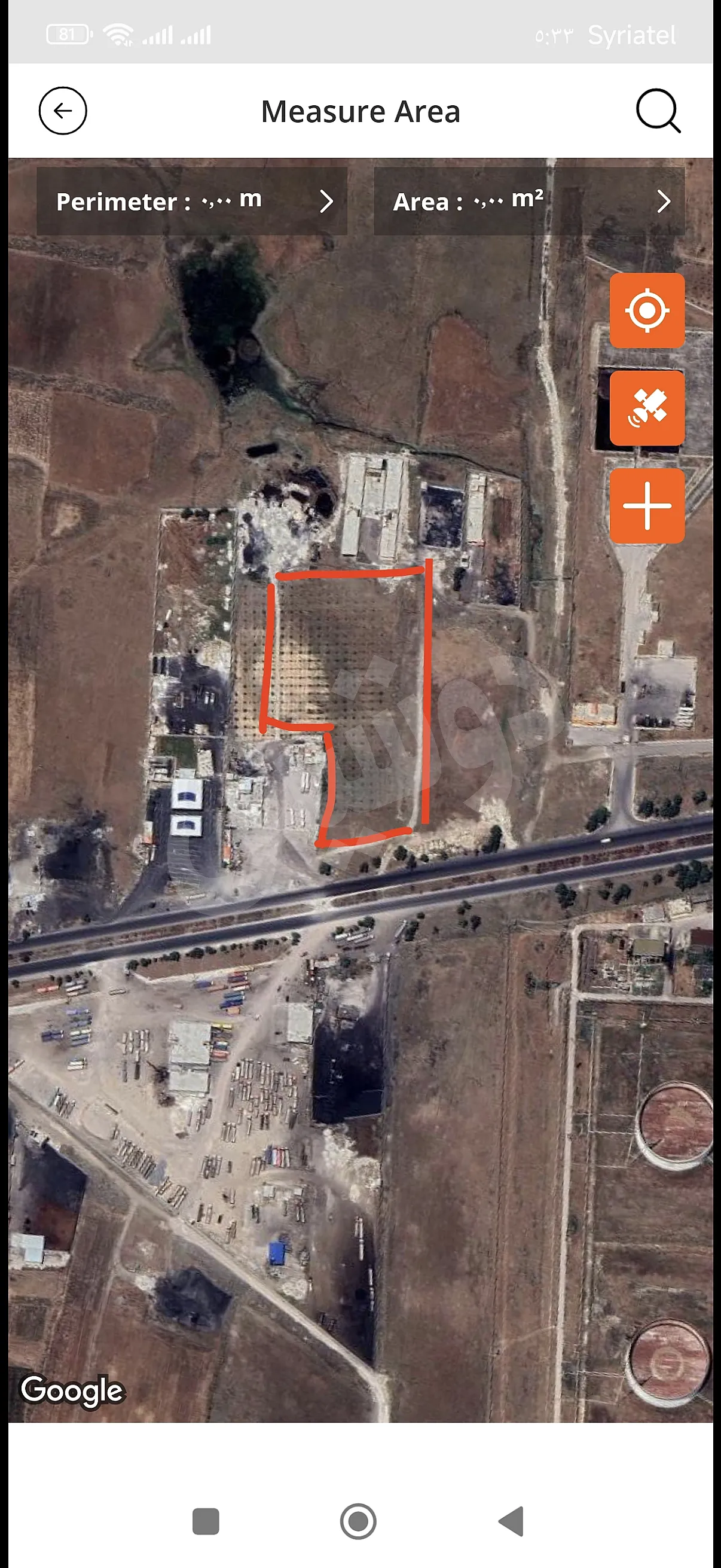721x1568 pixels.
Task: Add a new measurement point with plus
Action: (647, 505)
